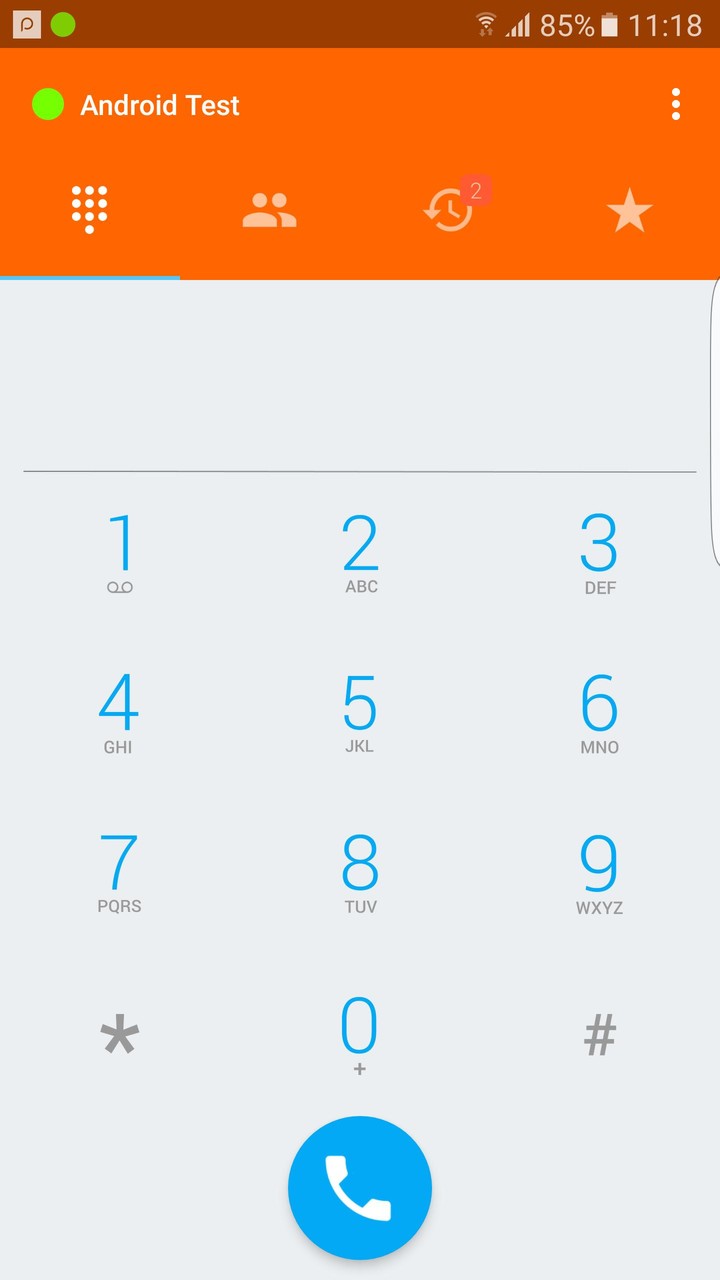720x1280 pixels.
Task: Tap the recents badge showing 2
Action: (x=476, y=189)
